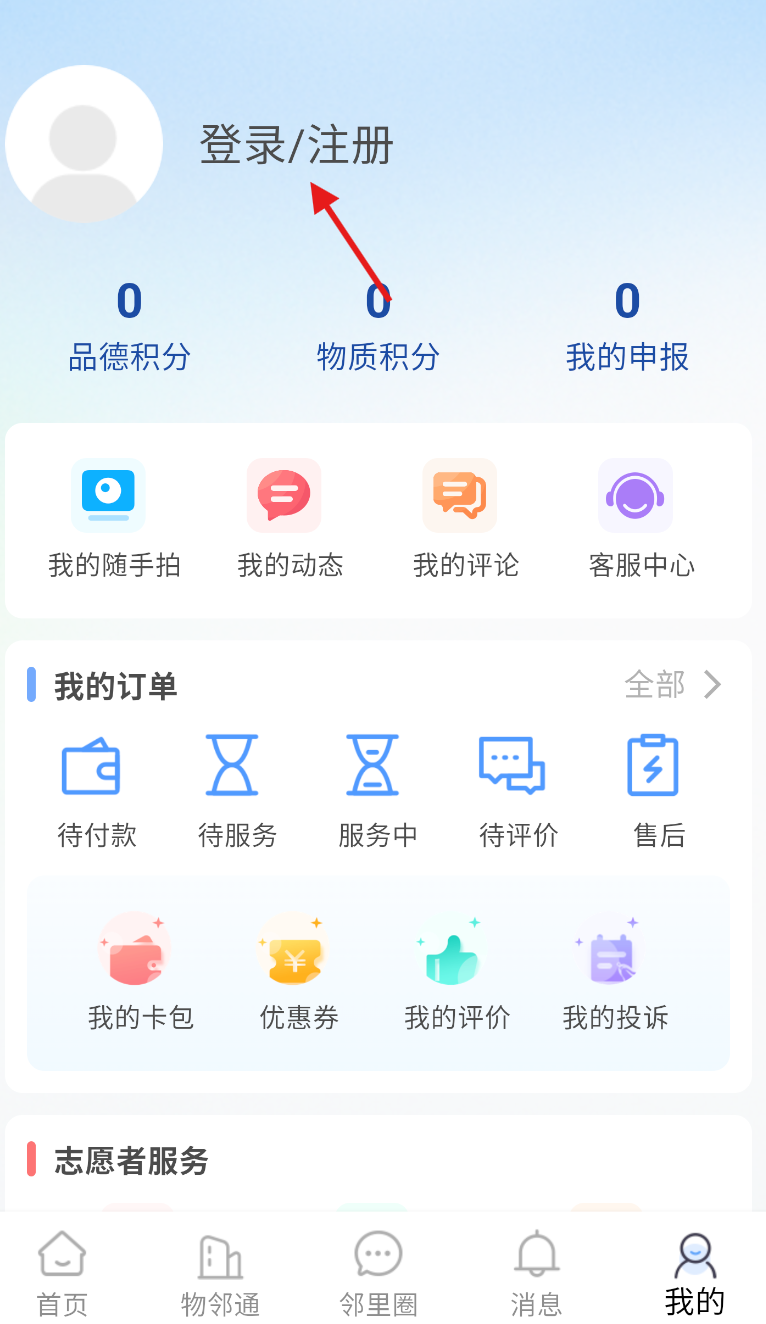Switch to the 首页 tab
The image size is (766, 1324).
tap(62, 1272)
